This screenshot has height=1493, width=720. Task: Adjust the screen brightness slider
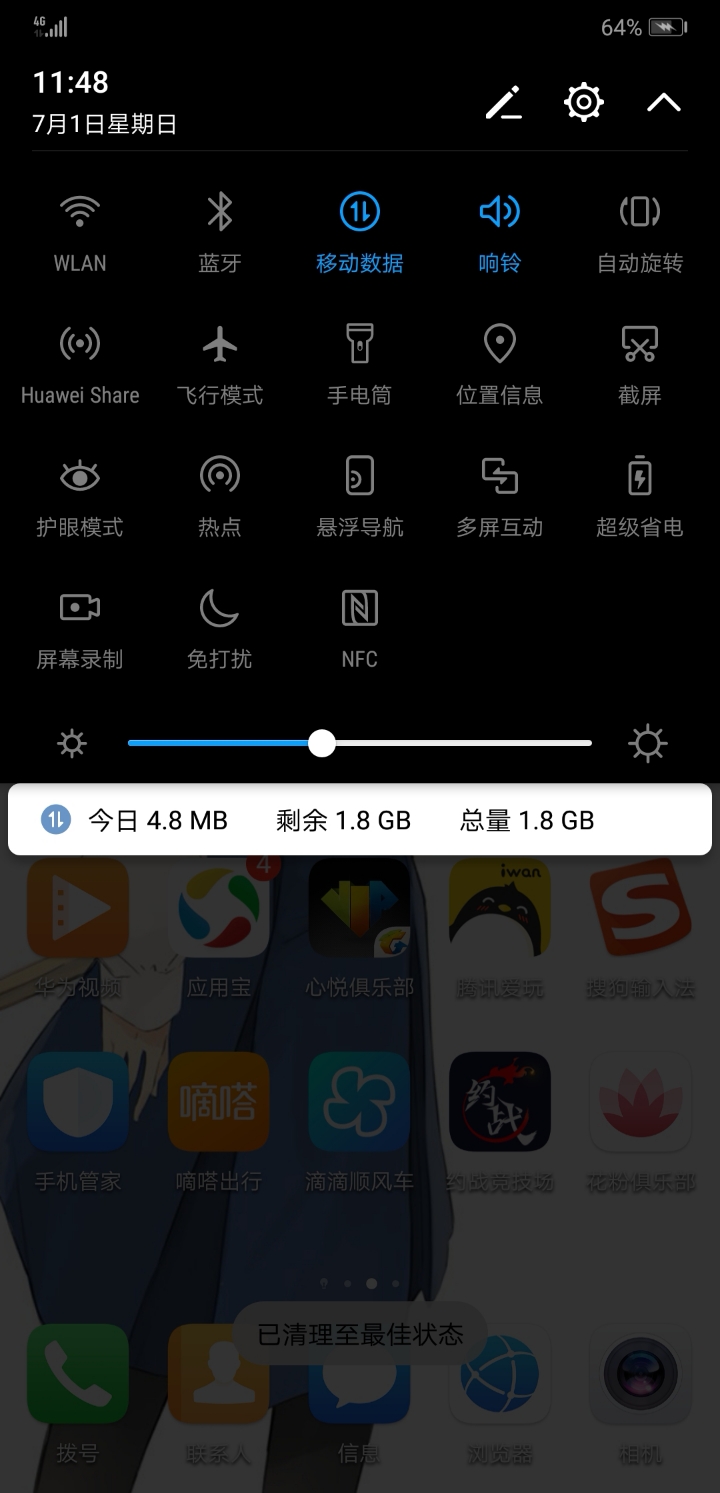point(322,743)
